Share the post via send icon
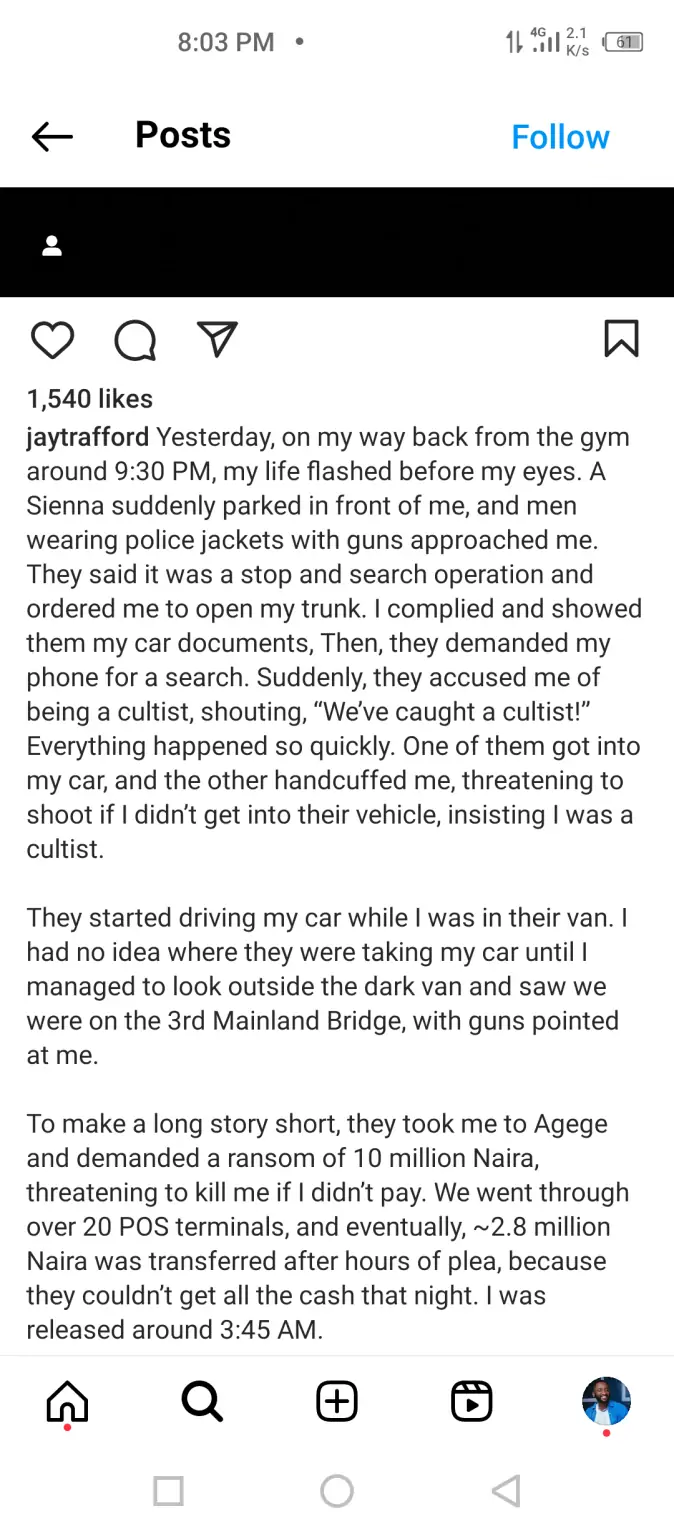The height and width of the screenshot is (1536, 674). point(217,339)
